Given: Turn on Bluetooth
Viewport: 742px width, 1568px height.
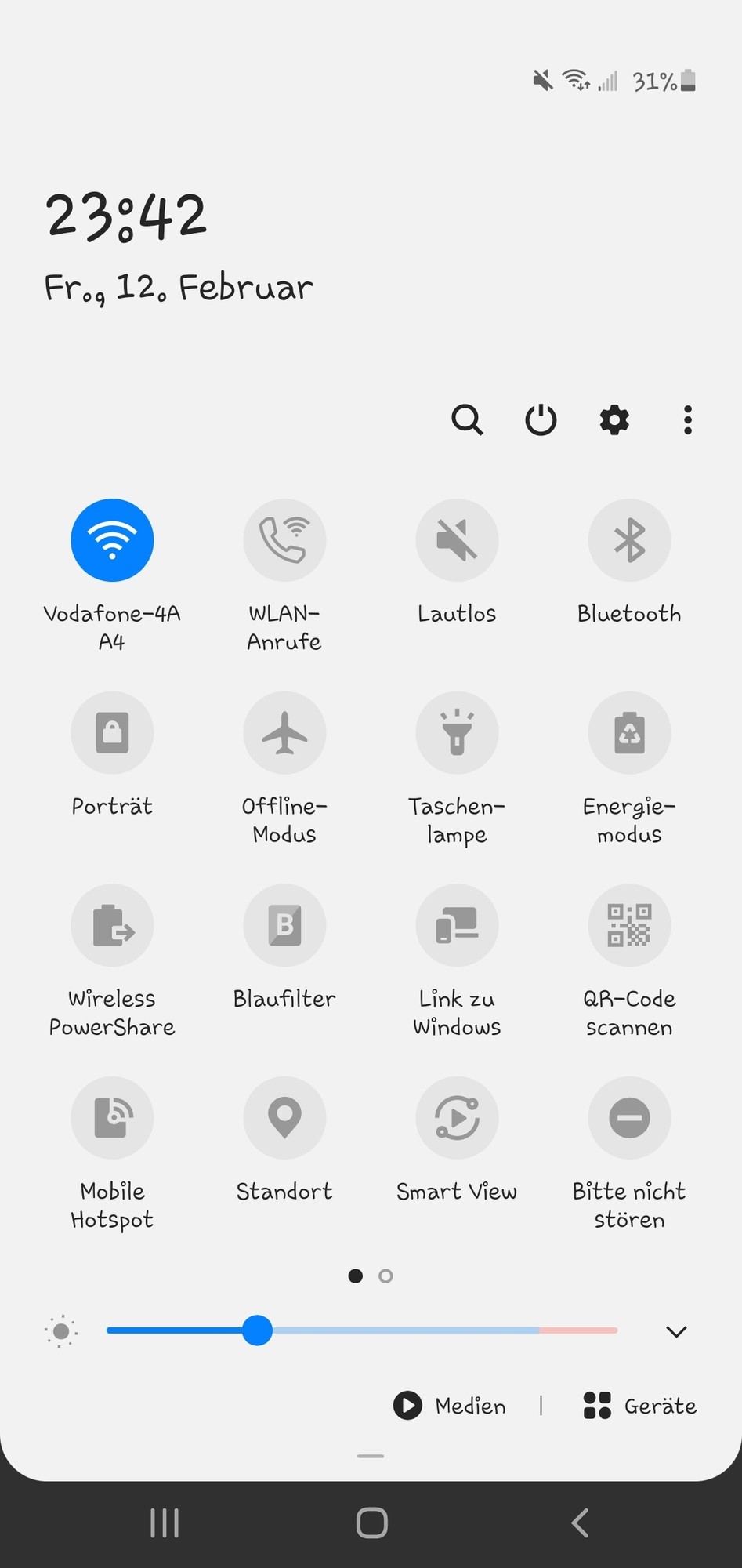Looking at the screenshot, I should coord(629,540).
